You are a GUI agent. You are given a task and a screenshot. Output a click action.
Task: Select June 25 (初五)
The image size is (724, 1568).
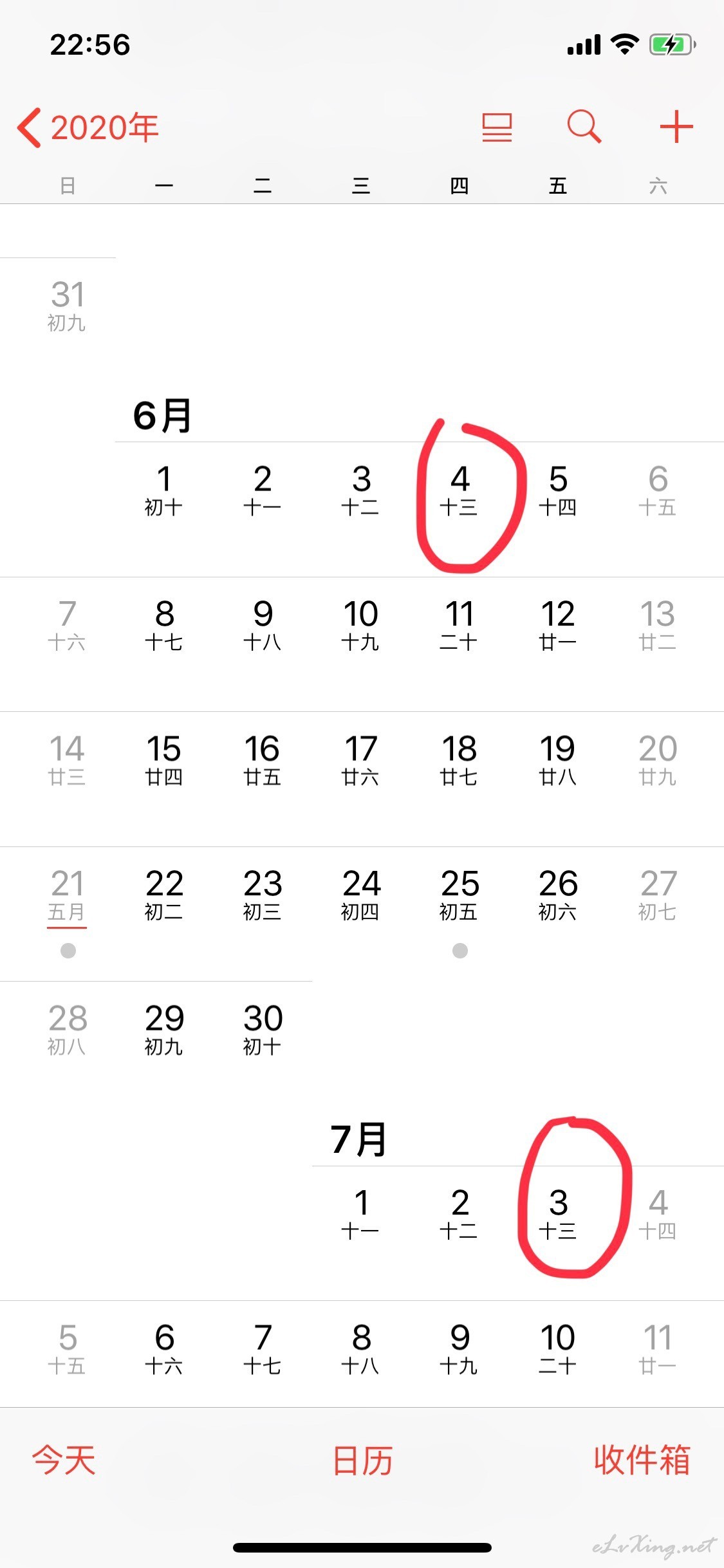pyautogui.click(x=459, y=896)
